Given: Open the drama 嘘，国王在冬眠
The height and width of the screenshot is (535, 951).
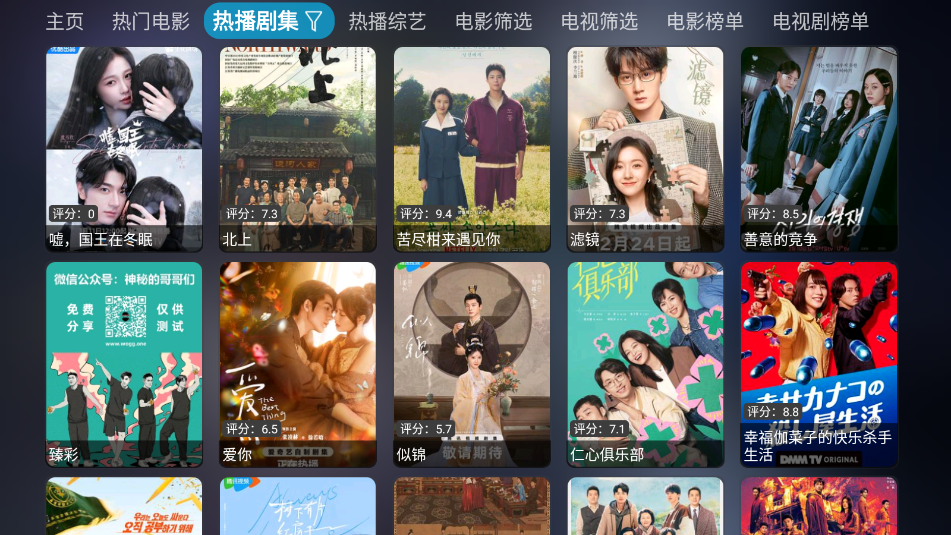Looking at the screenshot, I should coord(124,149).
